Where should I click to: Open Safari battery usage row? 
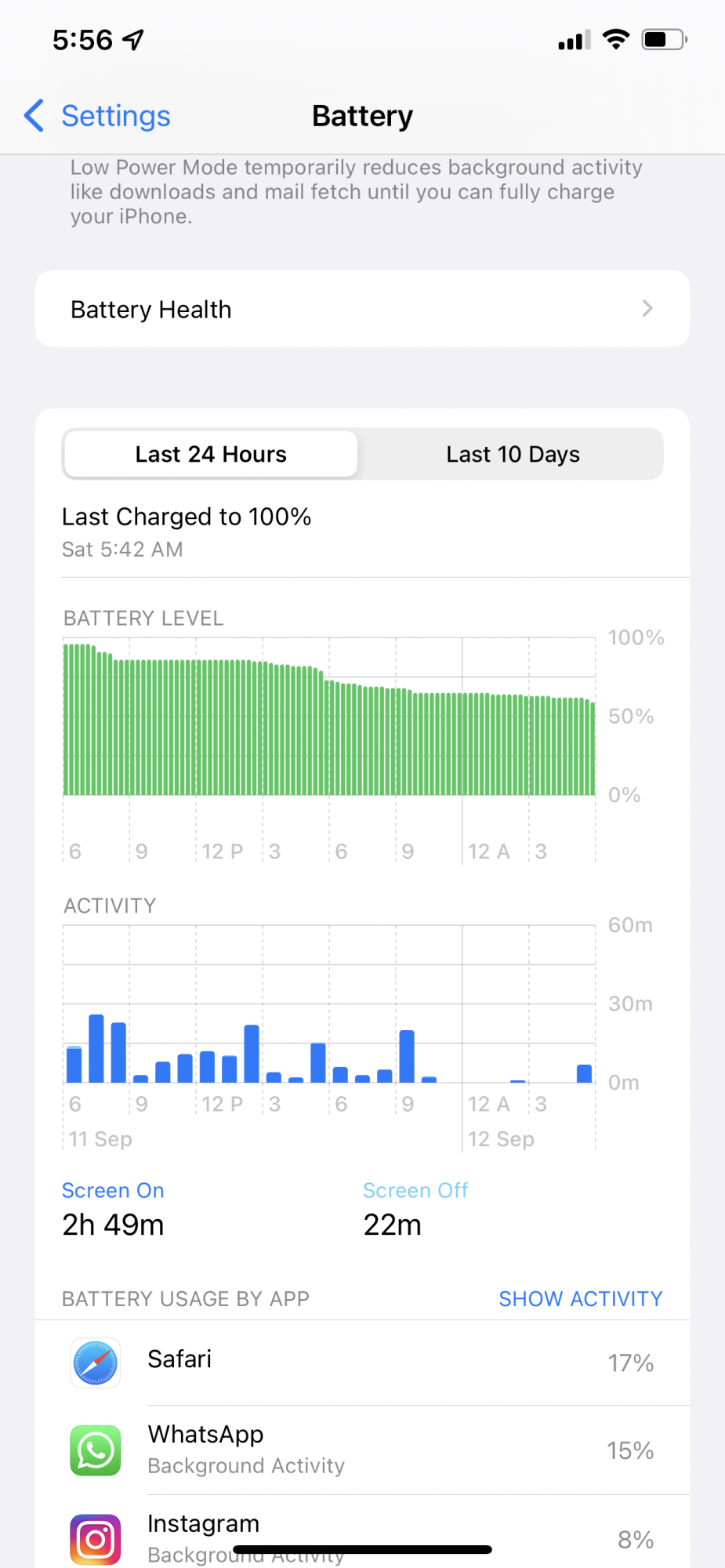pos(362,1363)
